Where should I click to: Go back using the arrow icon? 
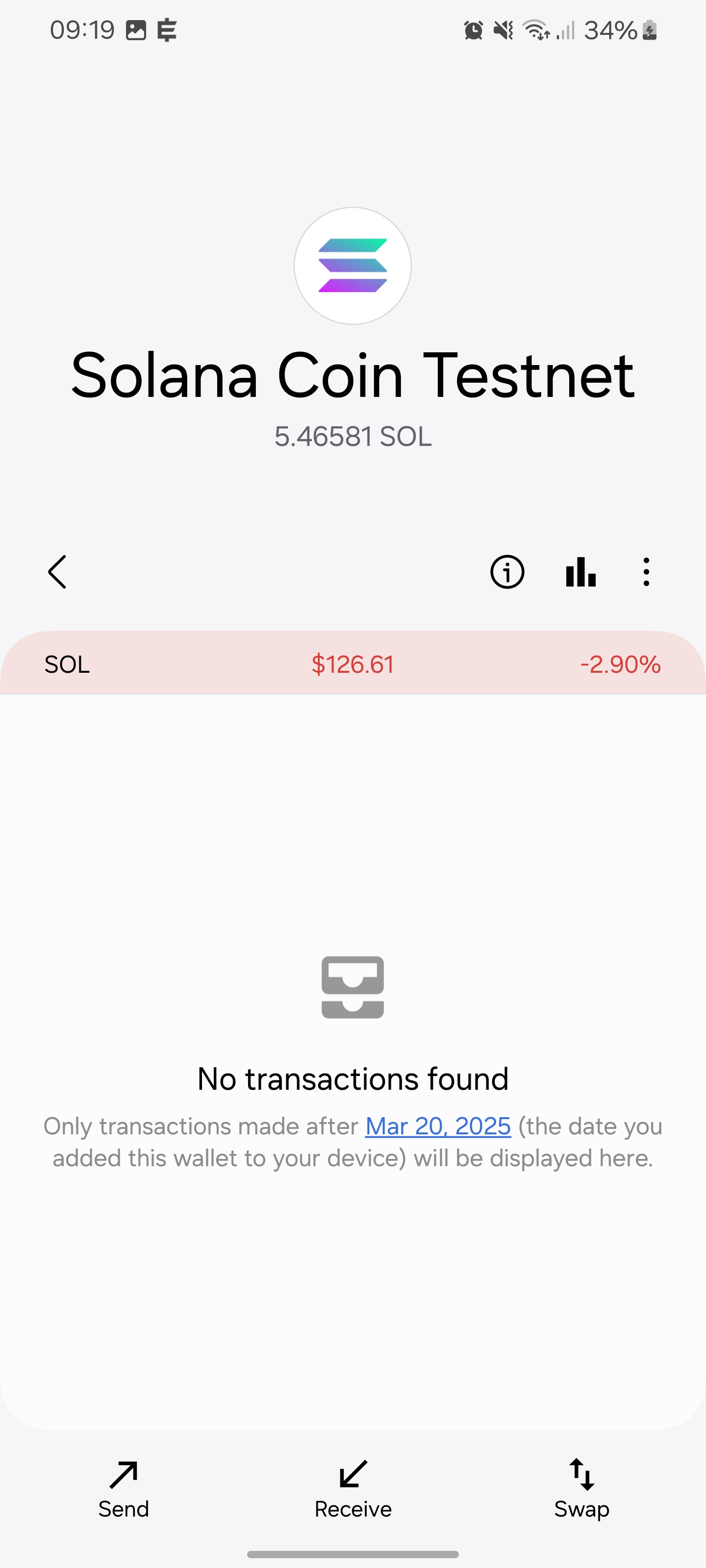point(57,572)
